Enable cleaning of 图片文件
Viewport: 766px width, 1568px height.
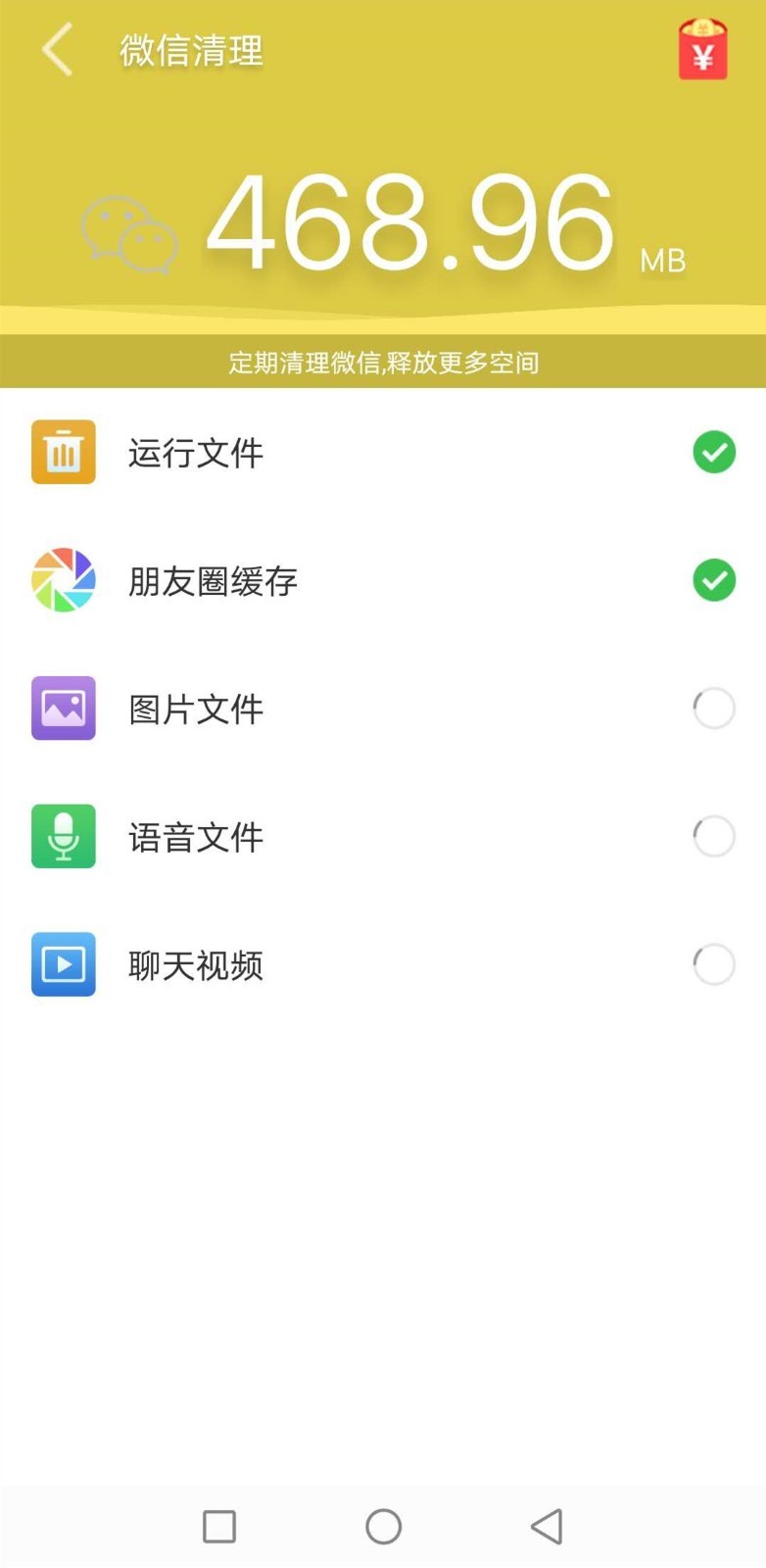[714, 709]
